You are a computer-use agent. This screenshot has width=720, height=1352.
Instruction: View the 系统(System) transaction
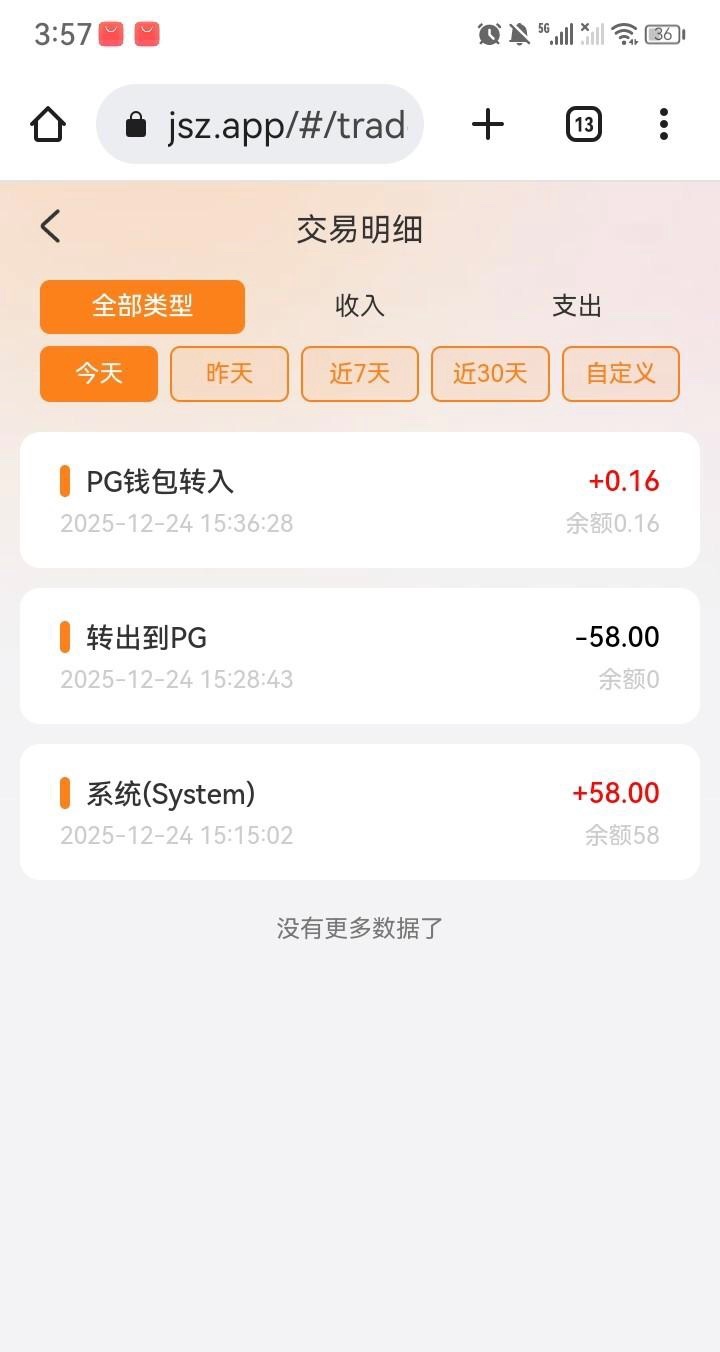coord(360,812)
